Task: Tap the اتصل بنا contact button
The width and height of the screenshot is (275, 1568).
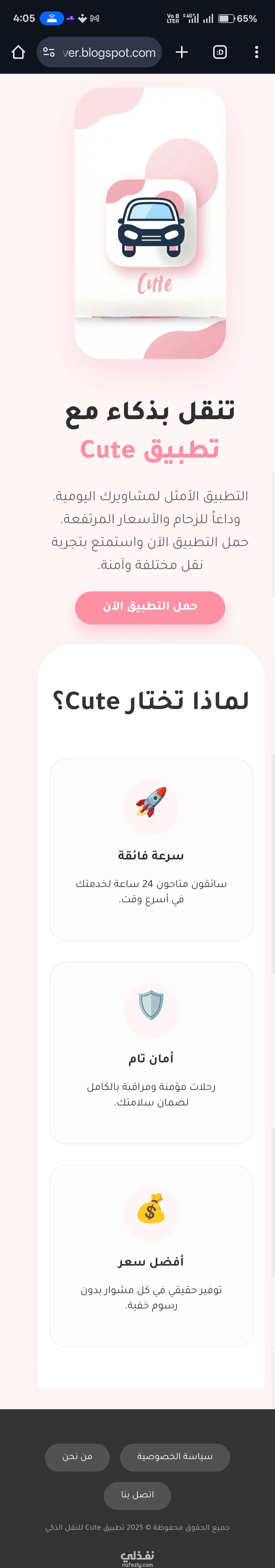Action: coord(137,1494)
